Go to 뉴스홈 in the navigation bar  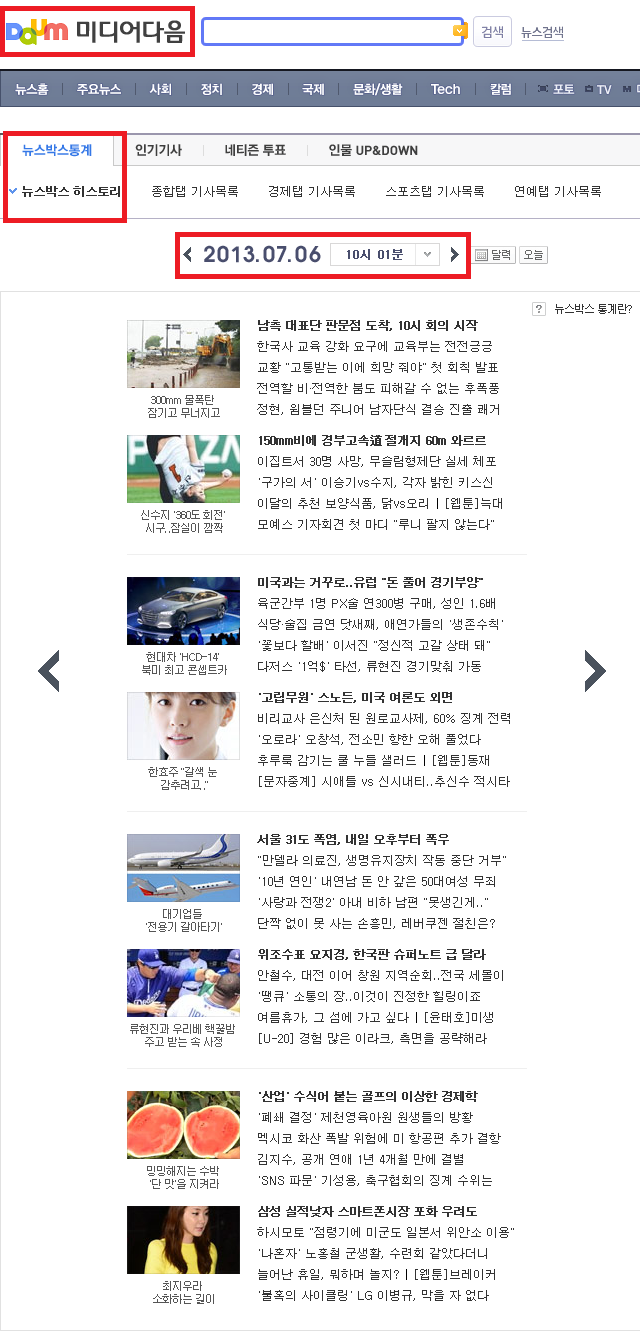click(x=31, y=89)
